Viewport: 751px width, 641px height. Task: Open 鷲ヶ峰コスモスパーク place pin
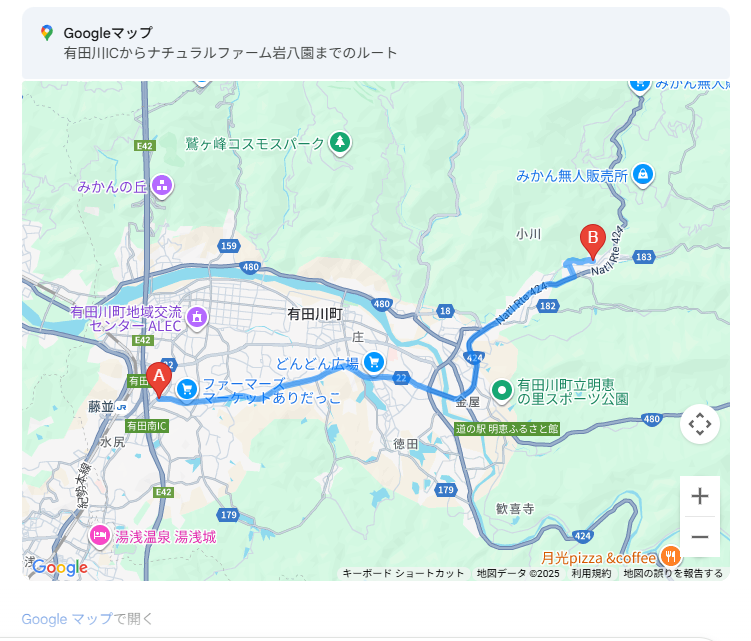point(341,142)
